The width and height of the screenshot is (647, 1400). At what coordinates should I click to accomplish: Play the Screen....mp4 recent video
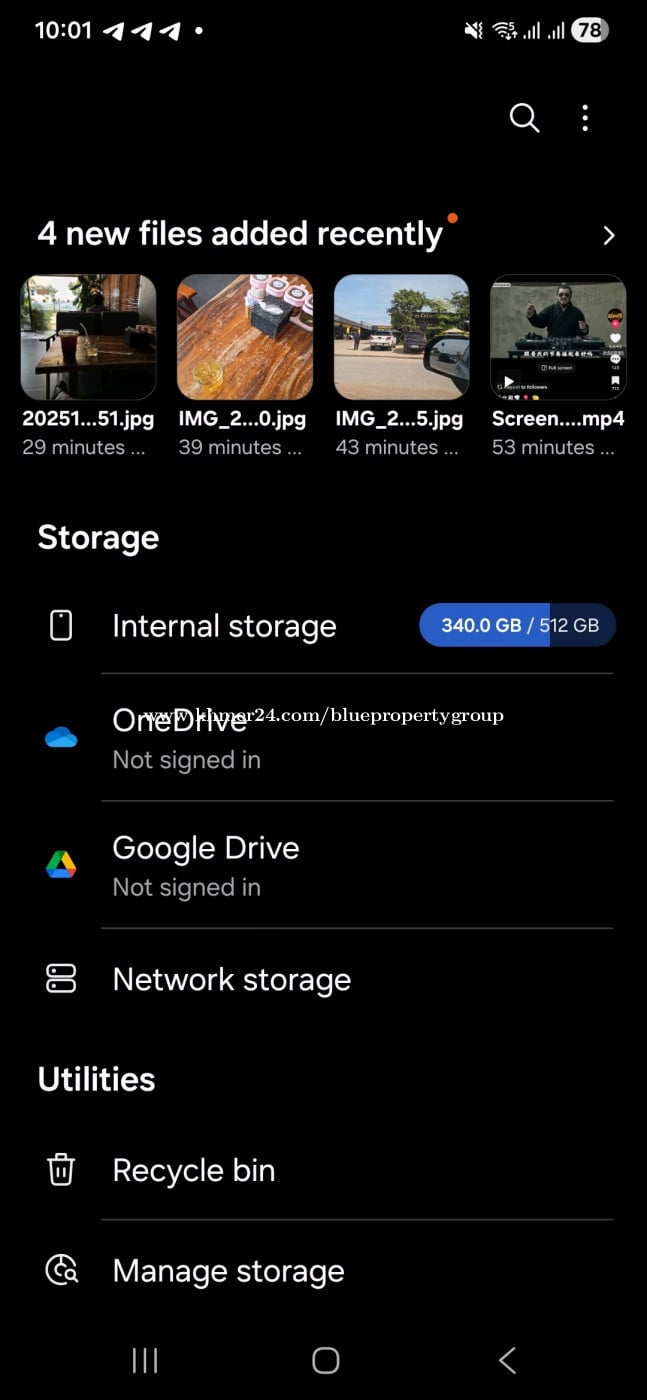pyautogui.click(x=558, y=338)
